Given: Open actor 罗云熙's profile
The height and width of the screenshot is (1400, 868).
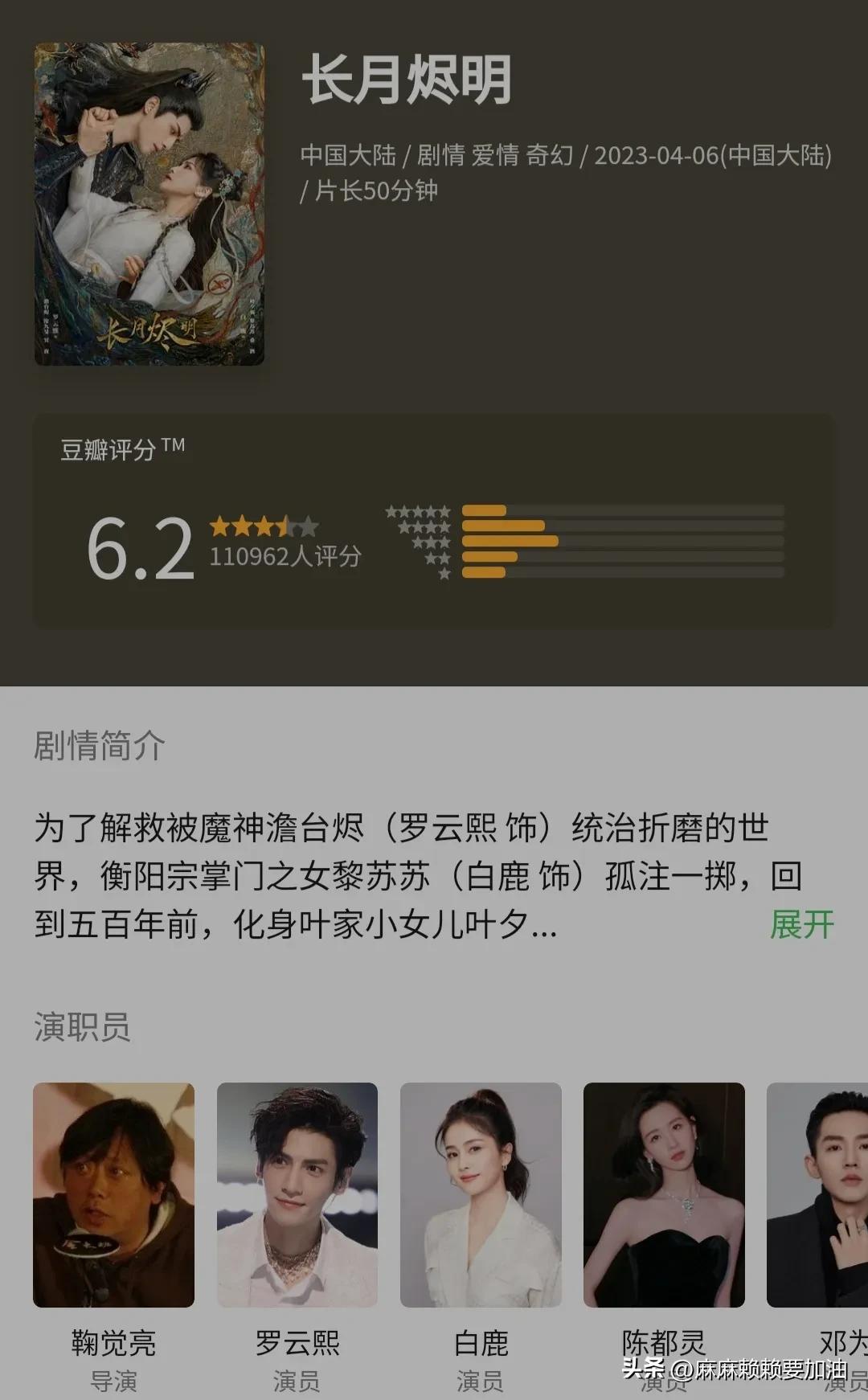Looking at the screenshot, I should coord(297,1195).
